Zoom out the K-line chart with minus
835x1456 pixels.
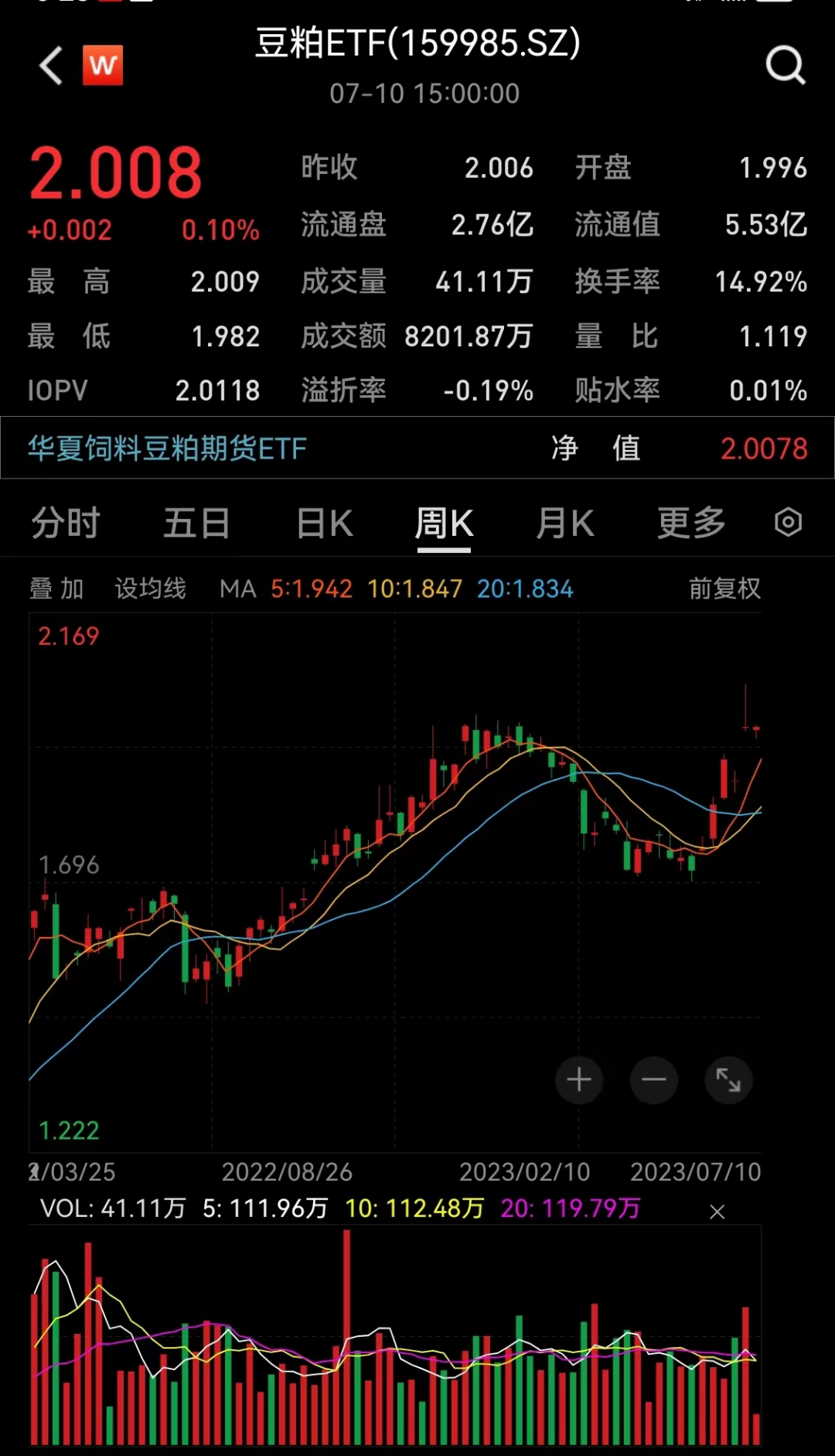pos(654,1079)
